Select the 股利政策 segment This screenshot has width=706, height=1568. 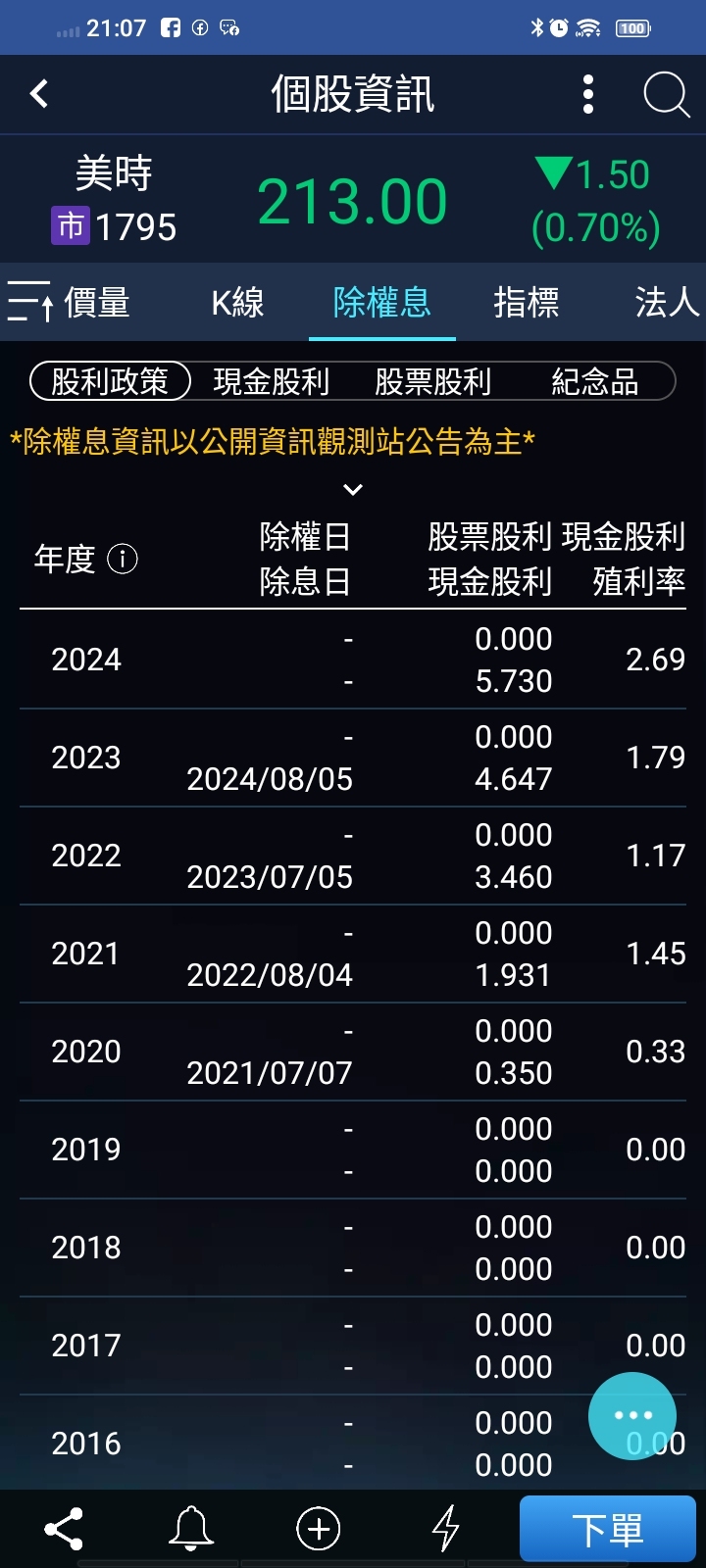point(110,381)
